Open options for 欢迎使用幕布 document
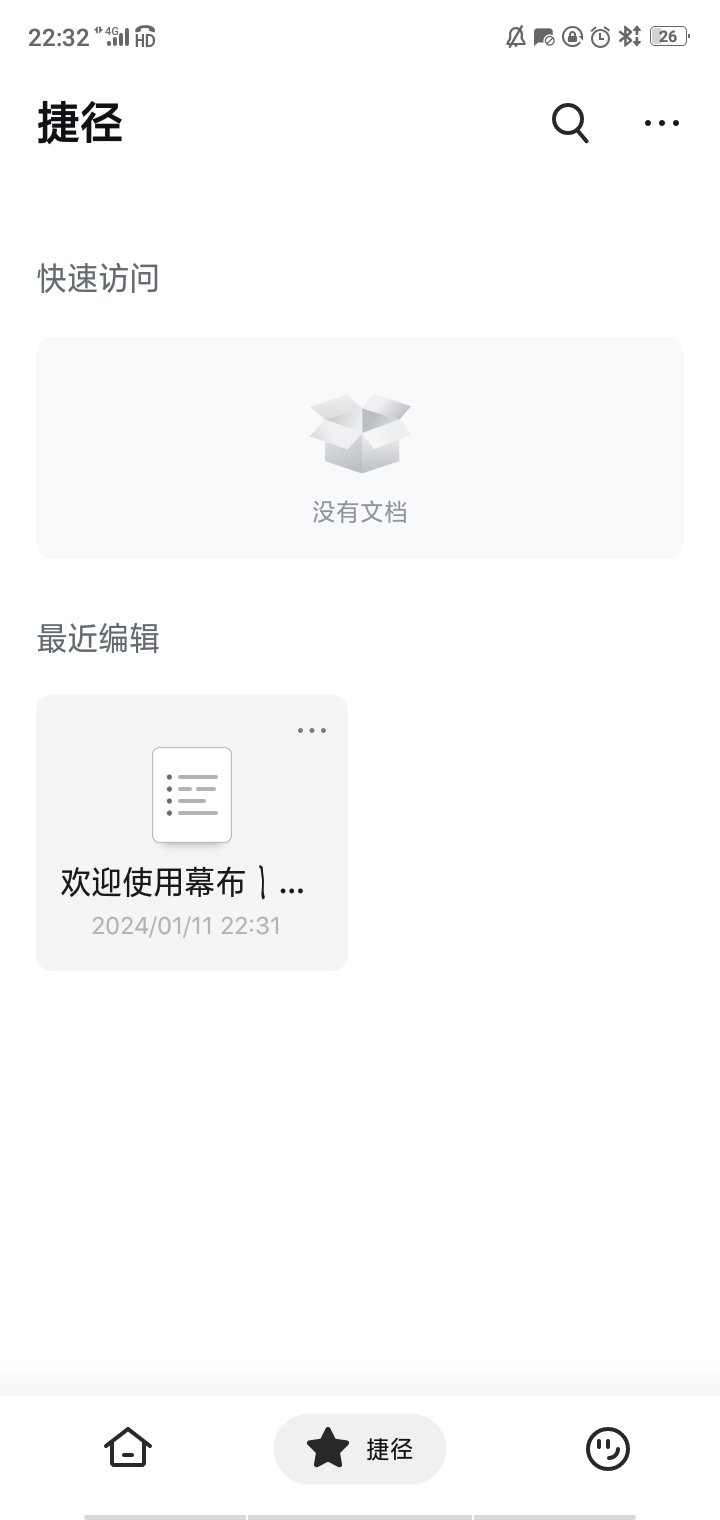This screenshot has width=720, height=1520. (311, 729)
